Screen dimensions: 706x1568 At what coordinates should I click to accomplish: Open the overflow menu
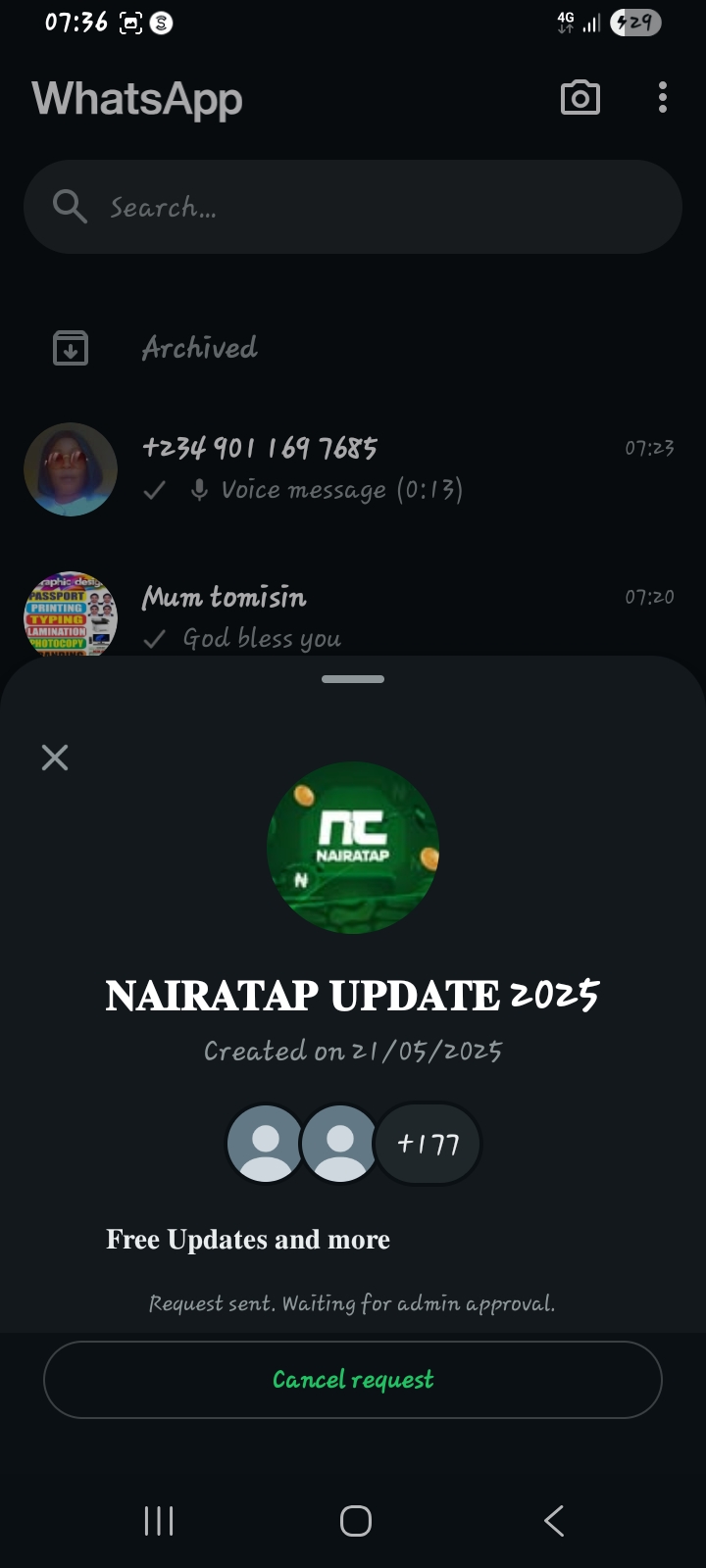663,98
